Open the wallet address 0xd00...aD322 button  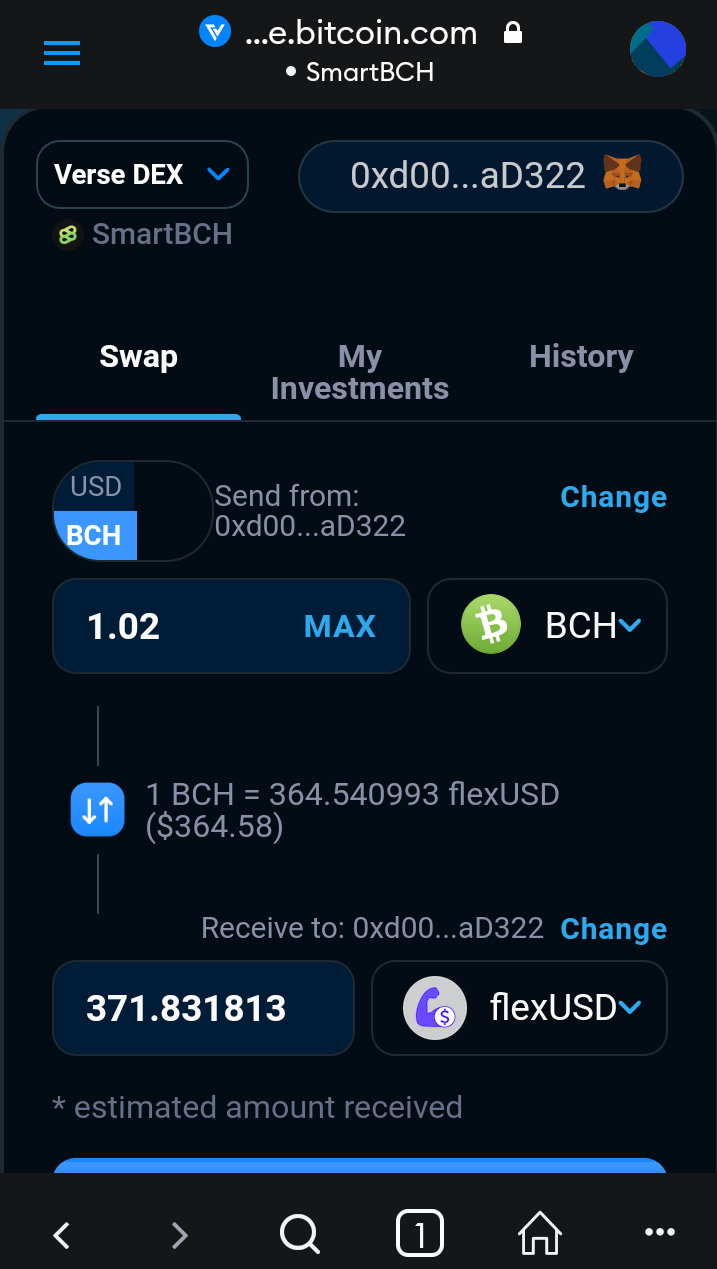click(x=491, y=176)
